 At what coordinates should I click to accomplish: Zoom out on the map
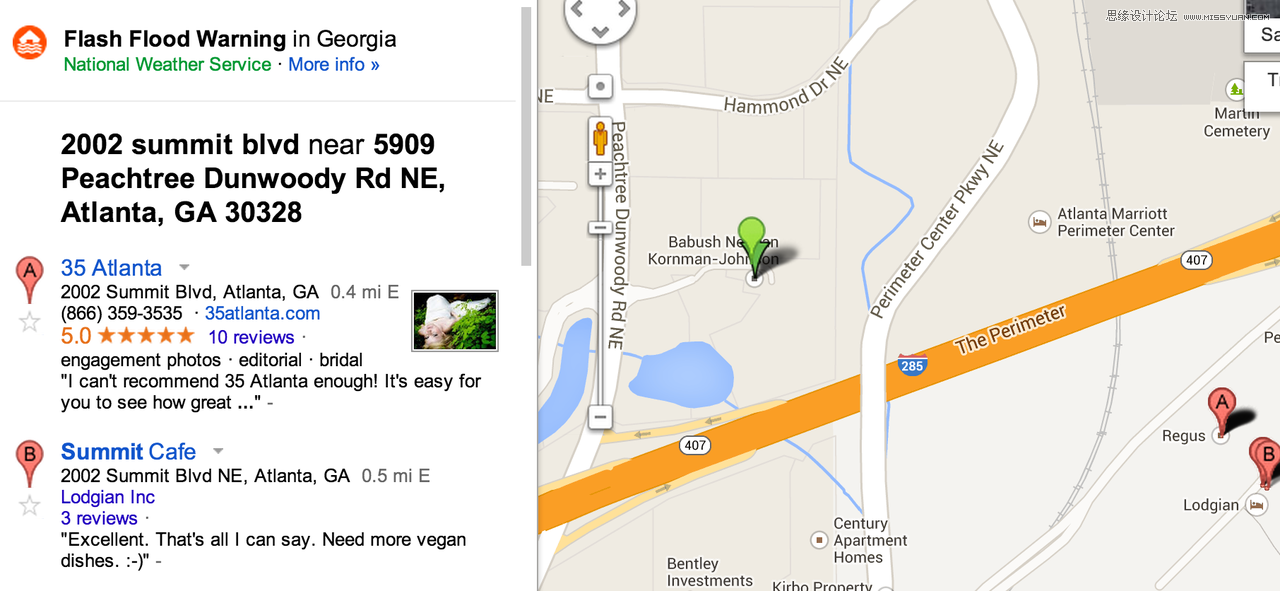click(600, 416)
